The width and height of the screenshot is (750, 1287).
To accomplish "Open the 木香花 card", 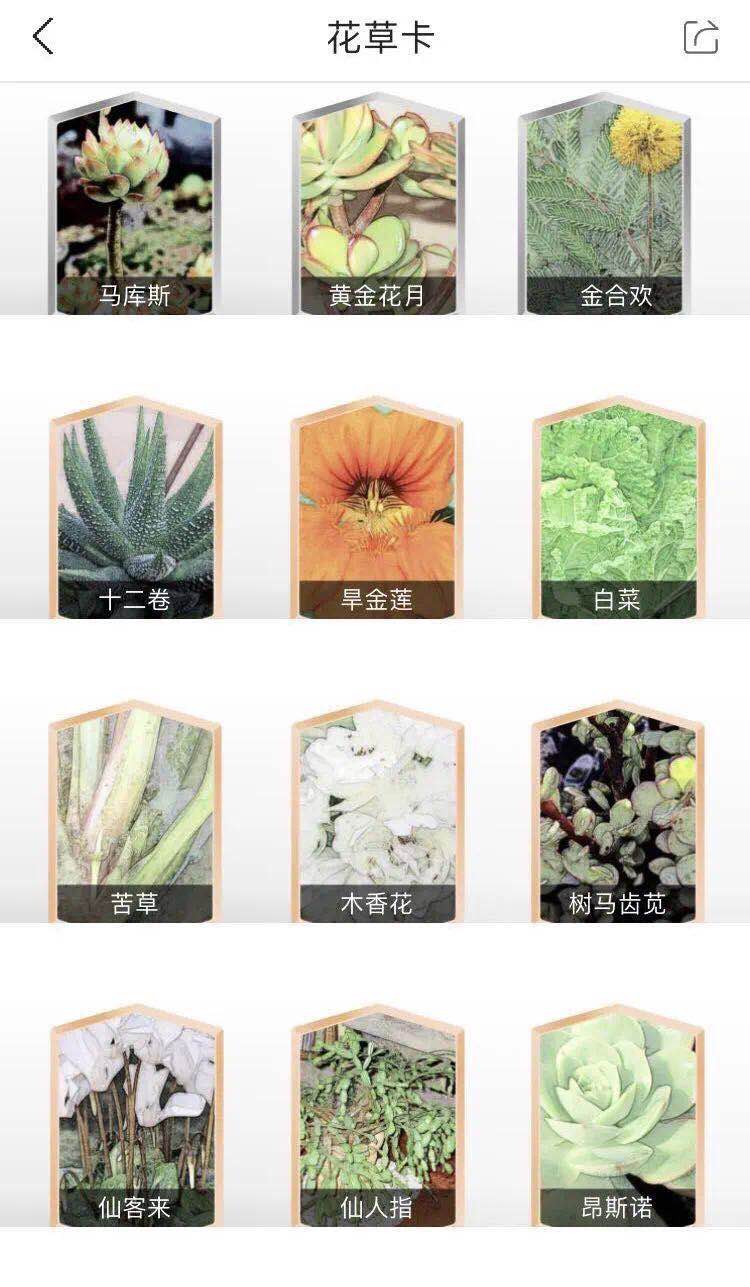I will coord(377,812).
